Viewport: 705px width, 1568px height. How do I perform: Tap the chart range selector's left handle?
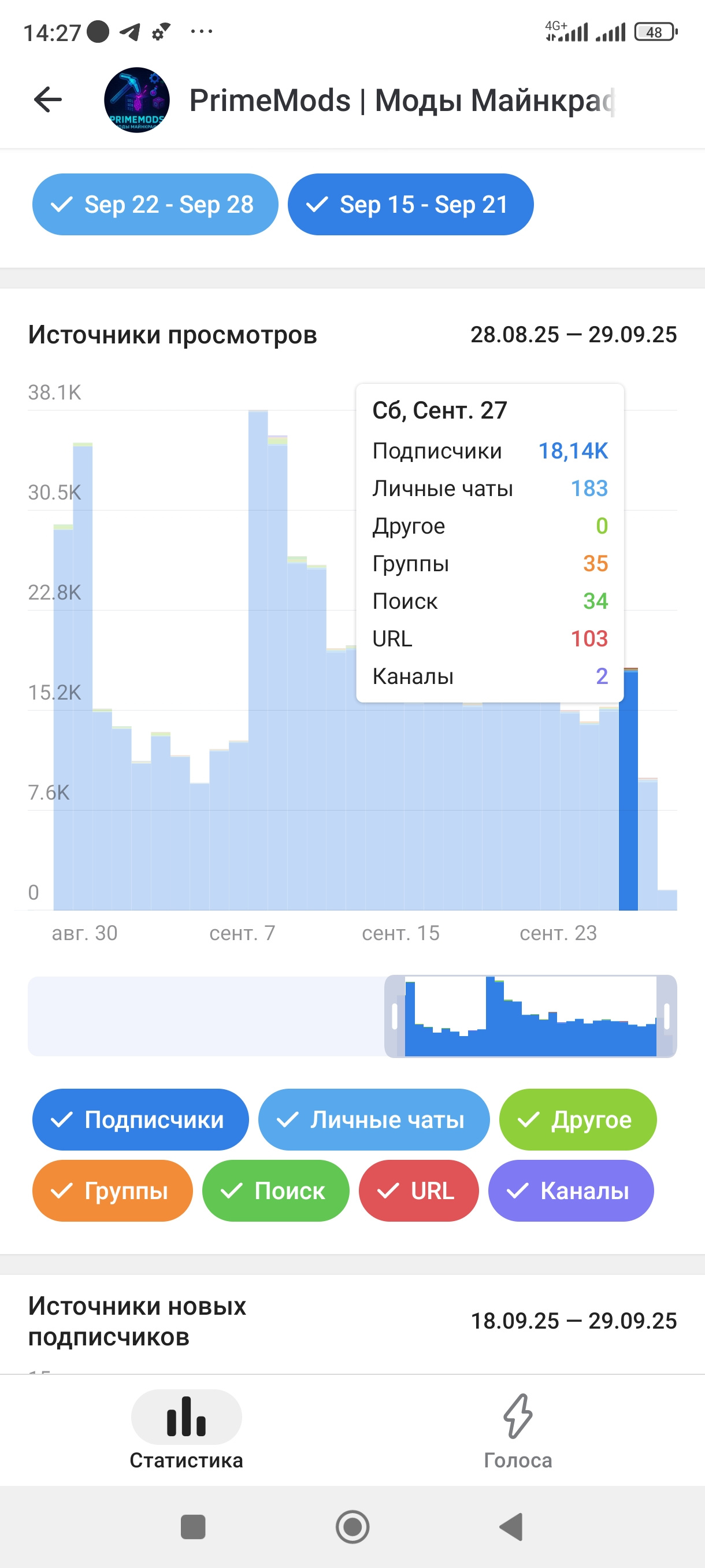tap(394, 1016)
